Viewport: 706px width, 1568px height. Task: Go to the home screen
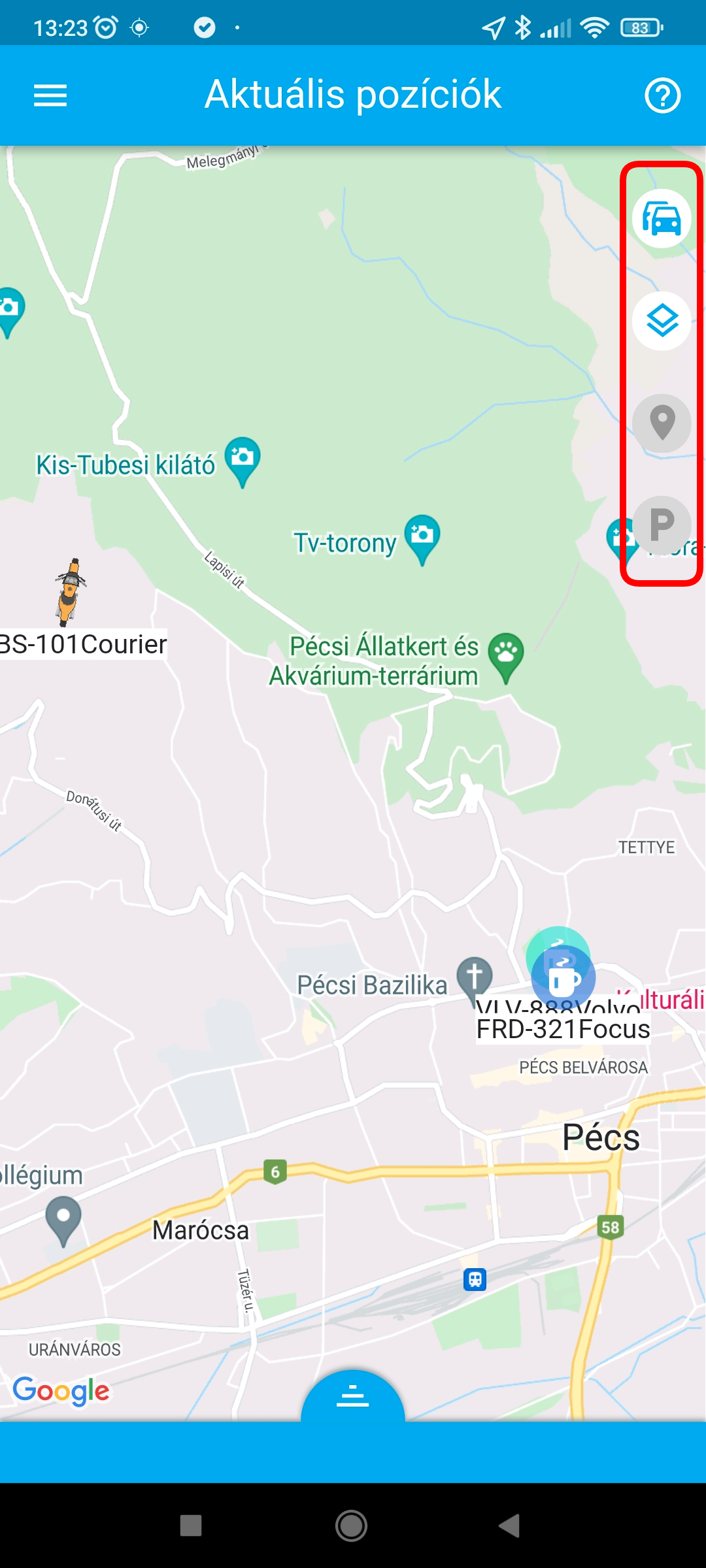pyautogui.click(x=352, y=1526)
